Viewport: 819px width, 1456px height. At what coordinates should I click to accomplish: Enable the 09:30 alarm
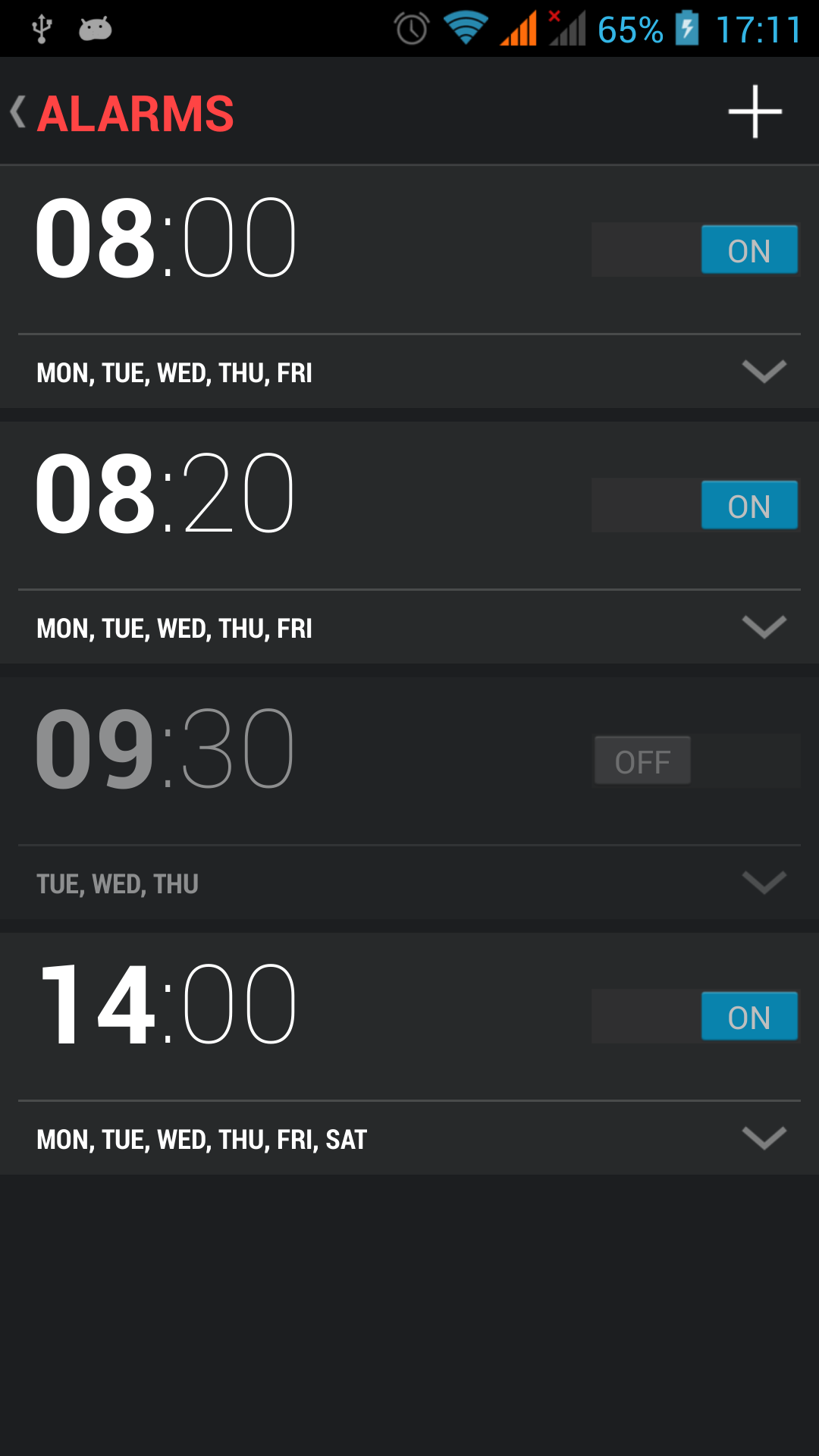(x=695, y=761)
